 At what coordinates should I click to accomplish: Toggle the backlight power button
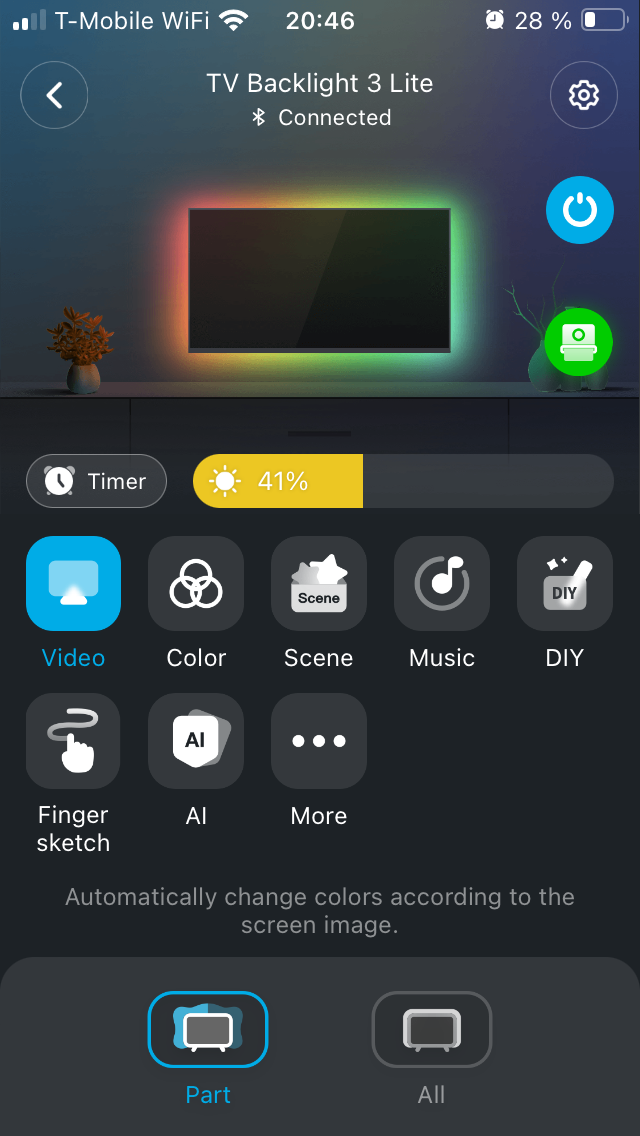coord(579,211)
